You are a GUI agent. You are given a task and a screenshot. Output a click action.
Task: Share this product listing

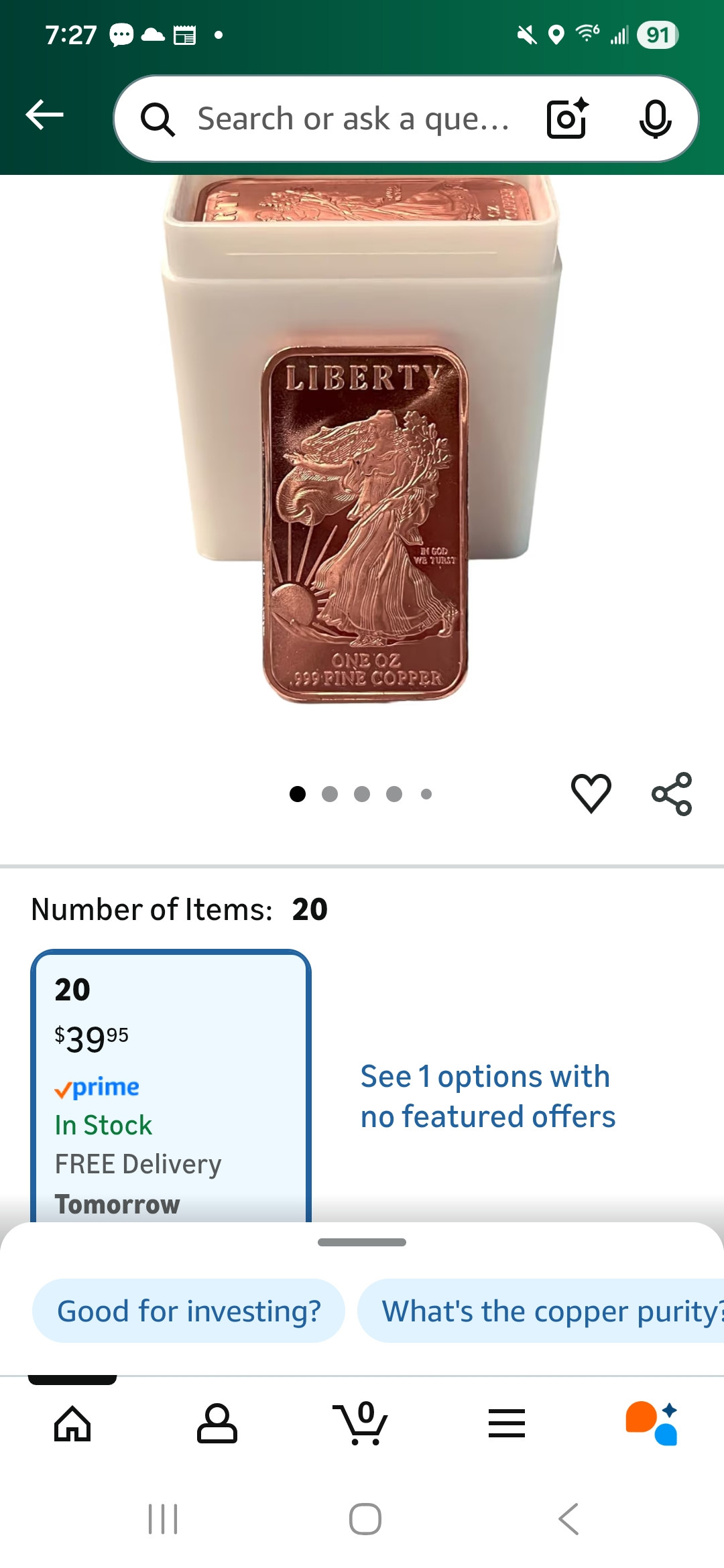(x=672, y=793)
